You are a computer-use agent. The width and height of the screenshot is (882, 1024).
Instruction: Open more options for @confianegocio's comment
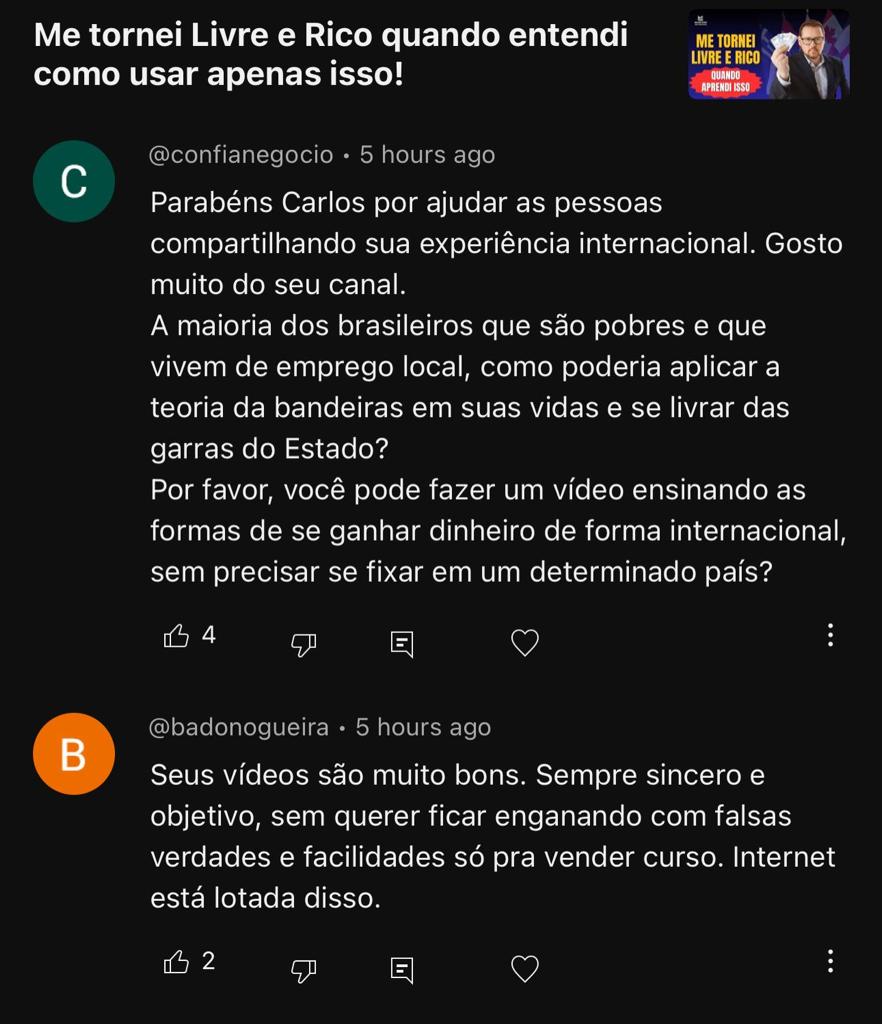tap(830, 635)
